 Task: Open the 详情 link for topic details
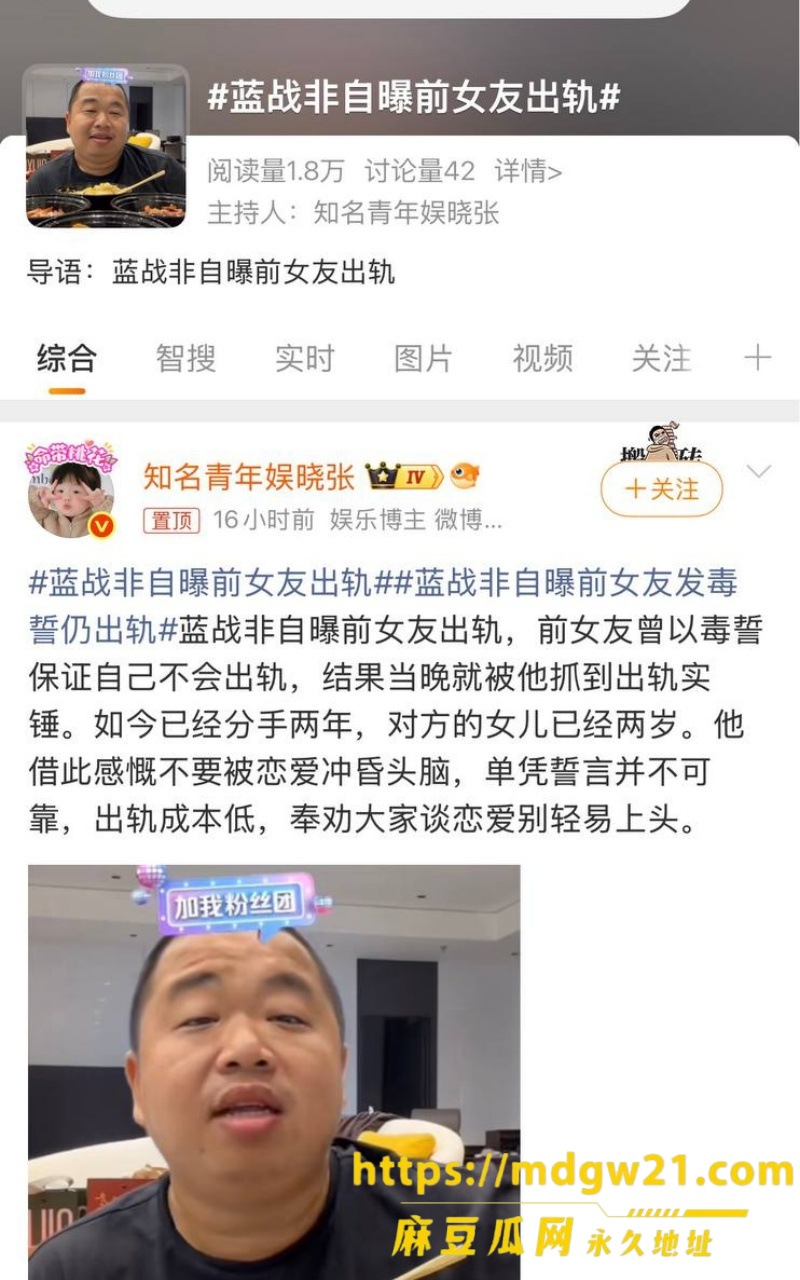coord(528,172)
